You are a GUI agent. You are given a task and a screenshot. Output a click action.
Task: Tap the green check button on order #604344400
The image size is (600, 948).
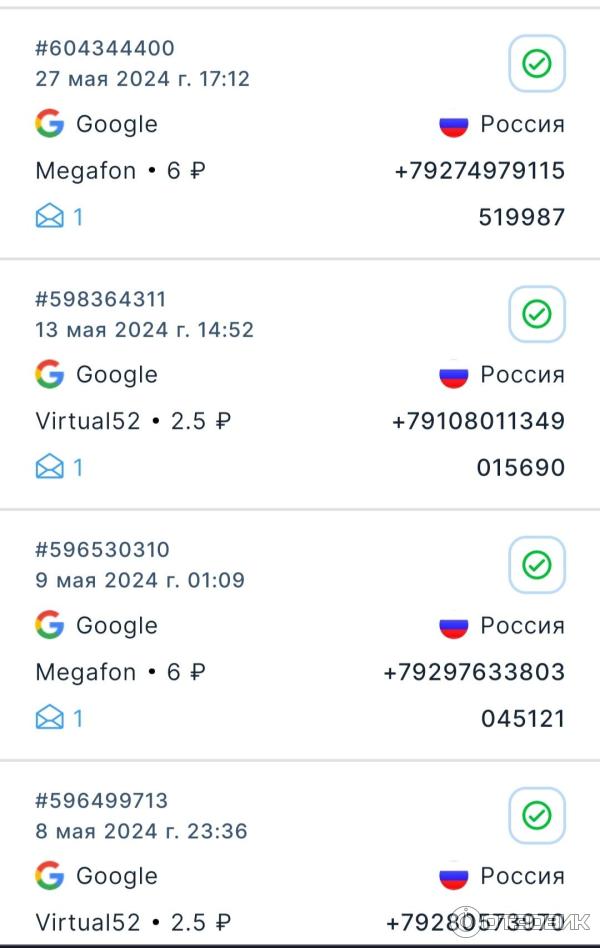[x=537, y=64]
